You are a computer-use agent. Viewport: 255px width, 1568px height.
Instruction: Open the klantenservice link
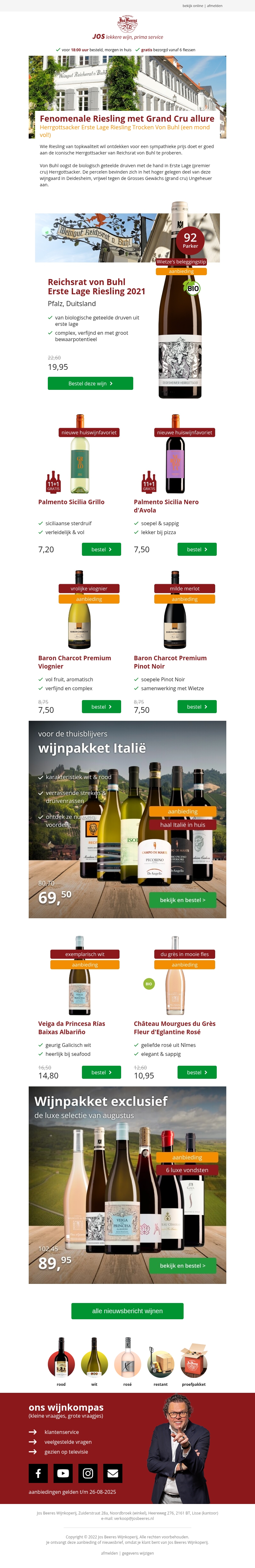tap(62, 1432)
